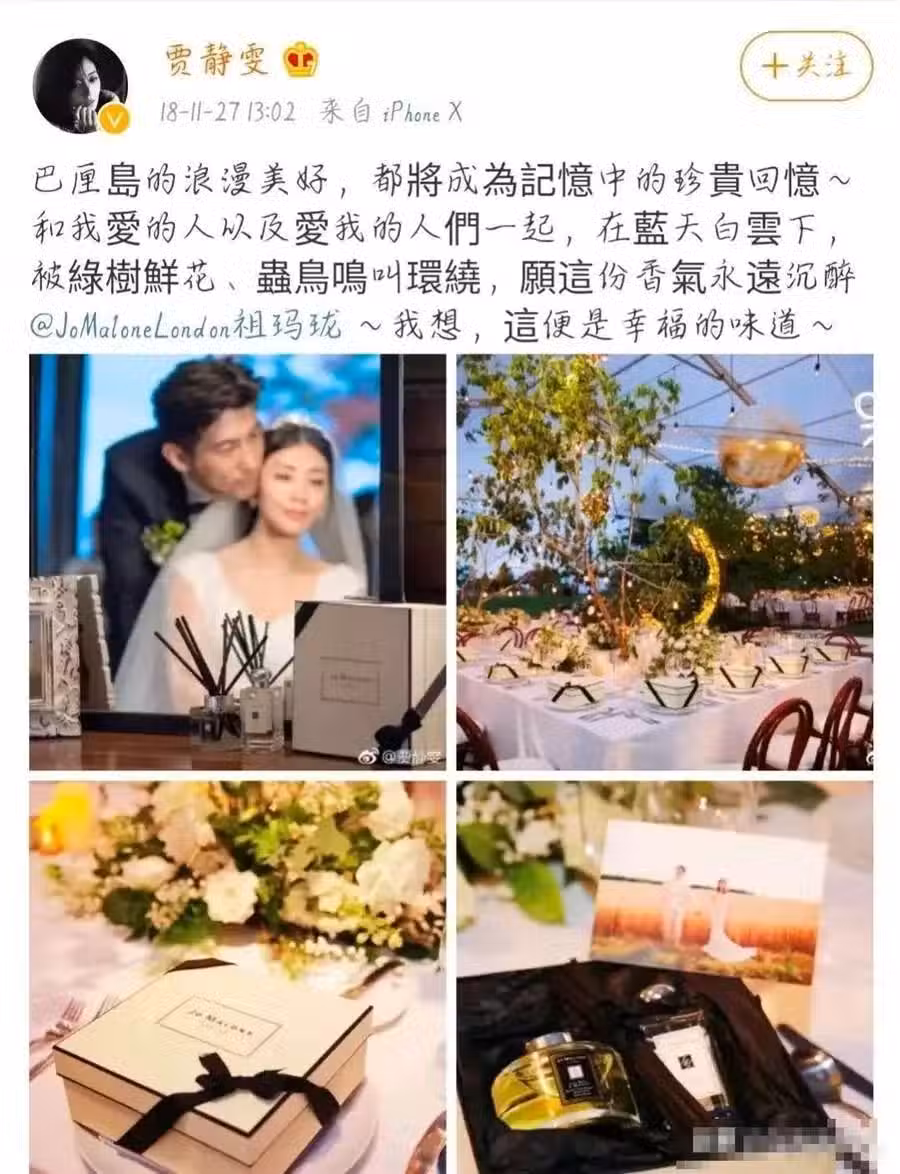View the open perfume gift set photo
Image resolution: width=900 pixels, height=1174 pixels.
tap(664, 976)
